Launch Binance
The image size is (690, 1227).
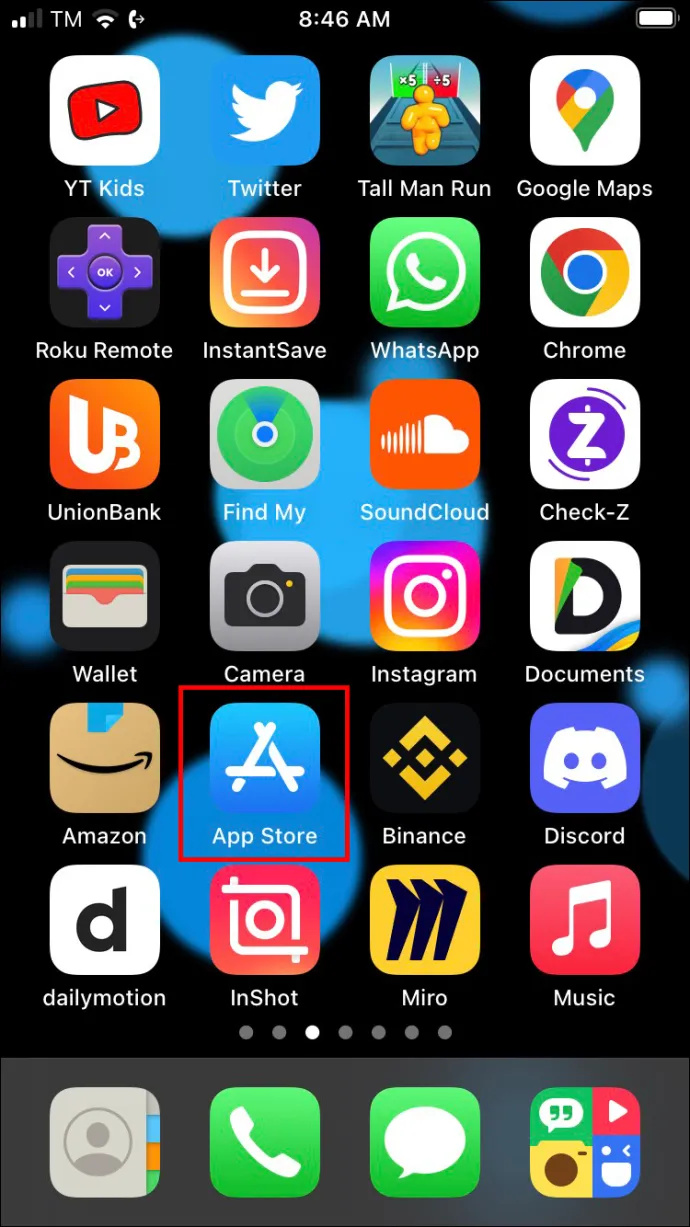[425, 757]
